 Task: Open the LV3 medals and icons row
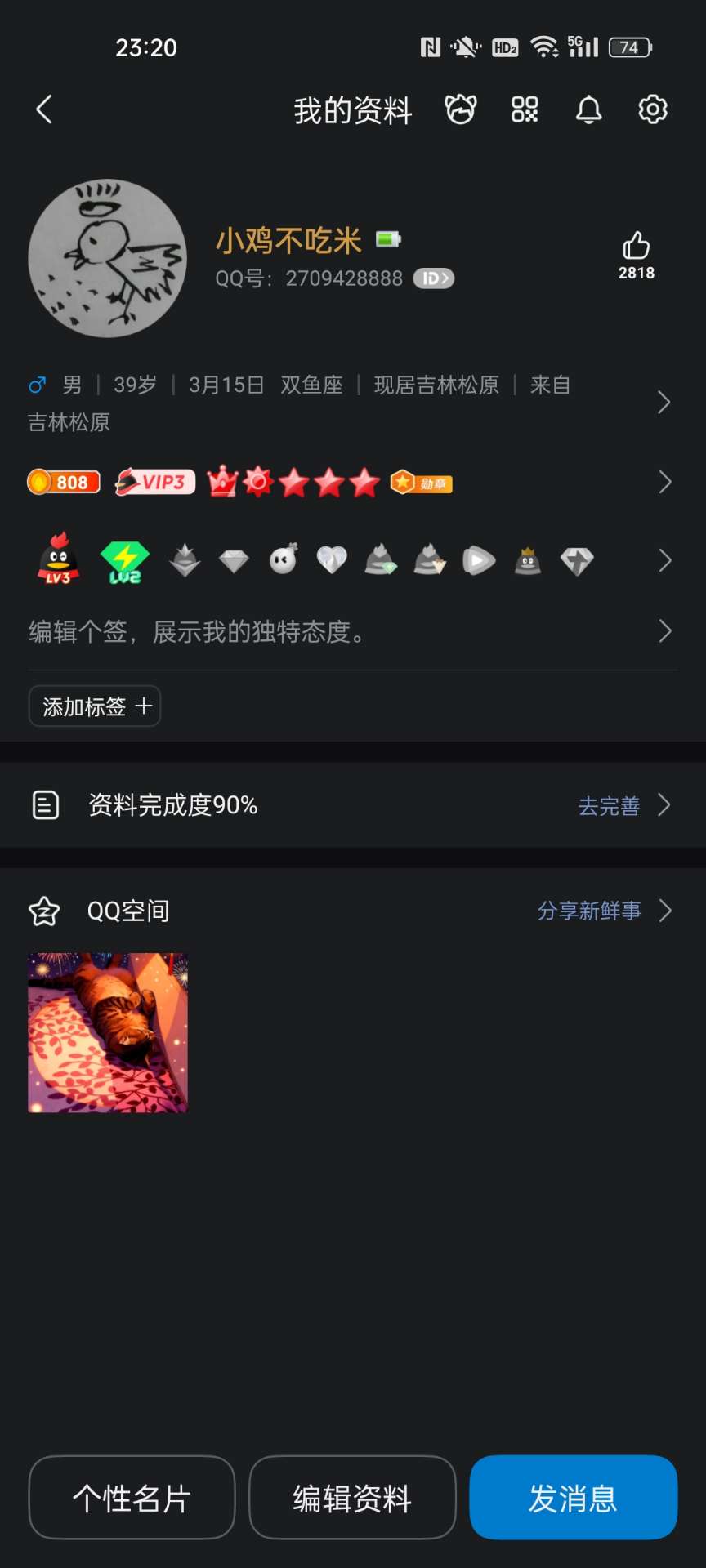coord(343,561)
